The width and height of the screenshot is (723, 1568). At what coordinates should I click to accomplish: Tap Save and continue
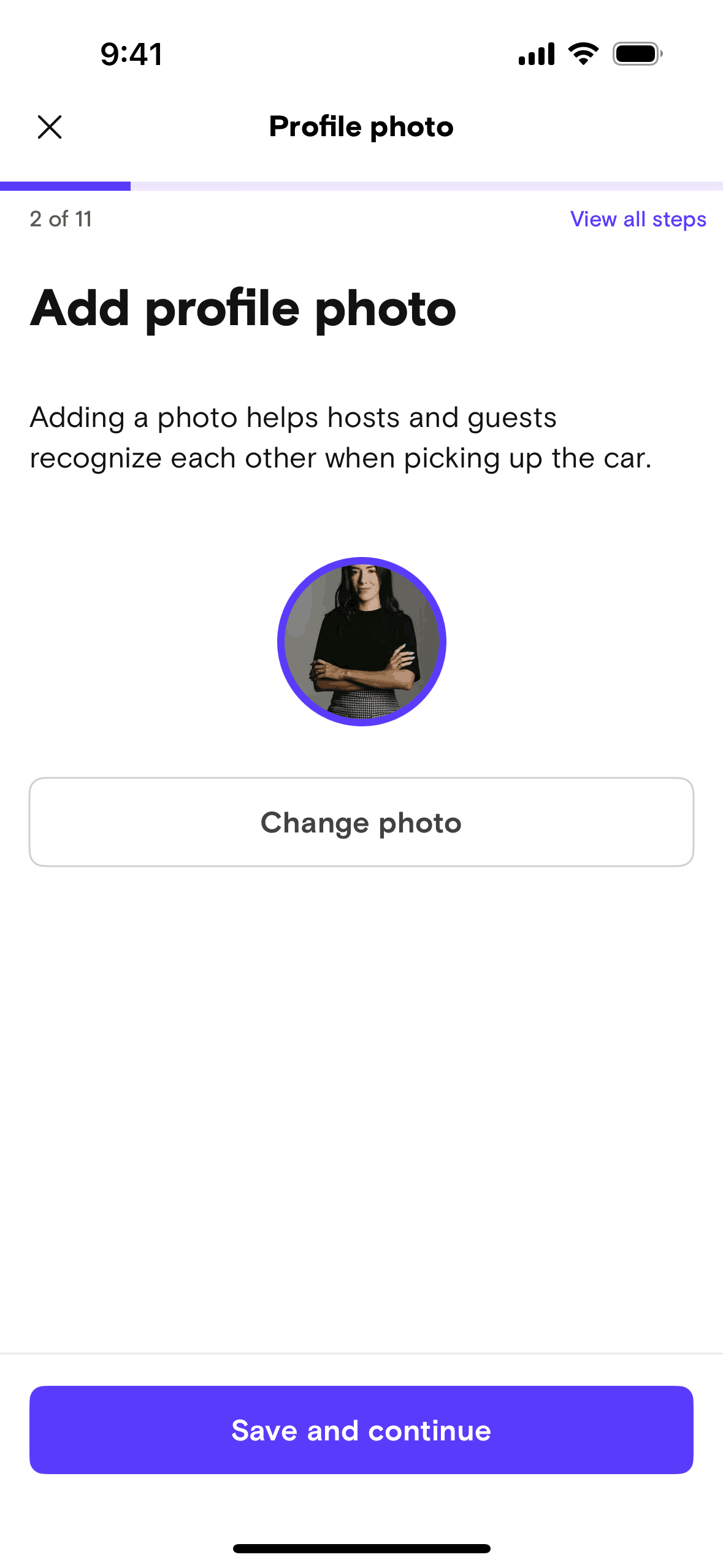(361, 1430)
